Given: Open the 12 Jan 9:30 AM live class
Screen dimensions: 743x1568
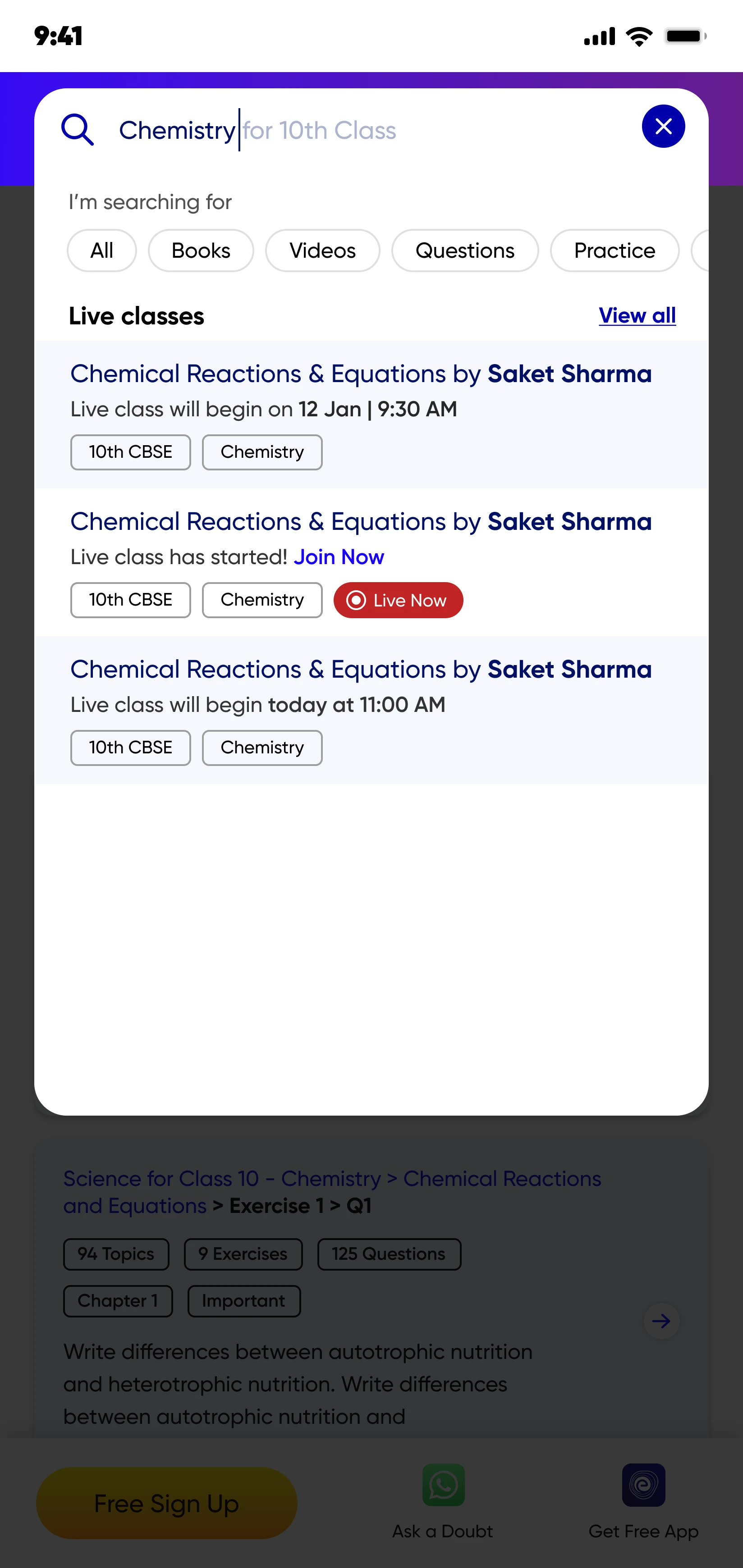Looking at the screenshot, I should 371,415.
